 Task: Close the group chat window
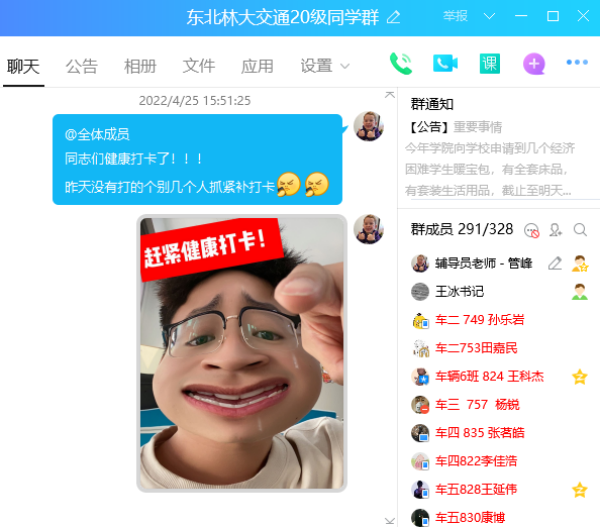click(x=582, y=17)
